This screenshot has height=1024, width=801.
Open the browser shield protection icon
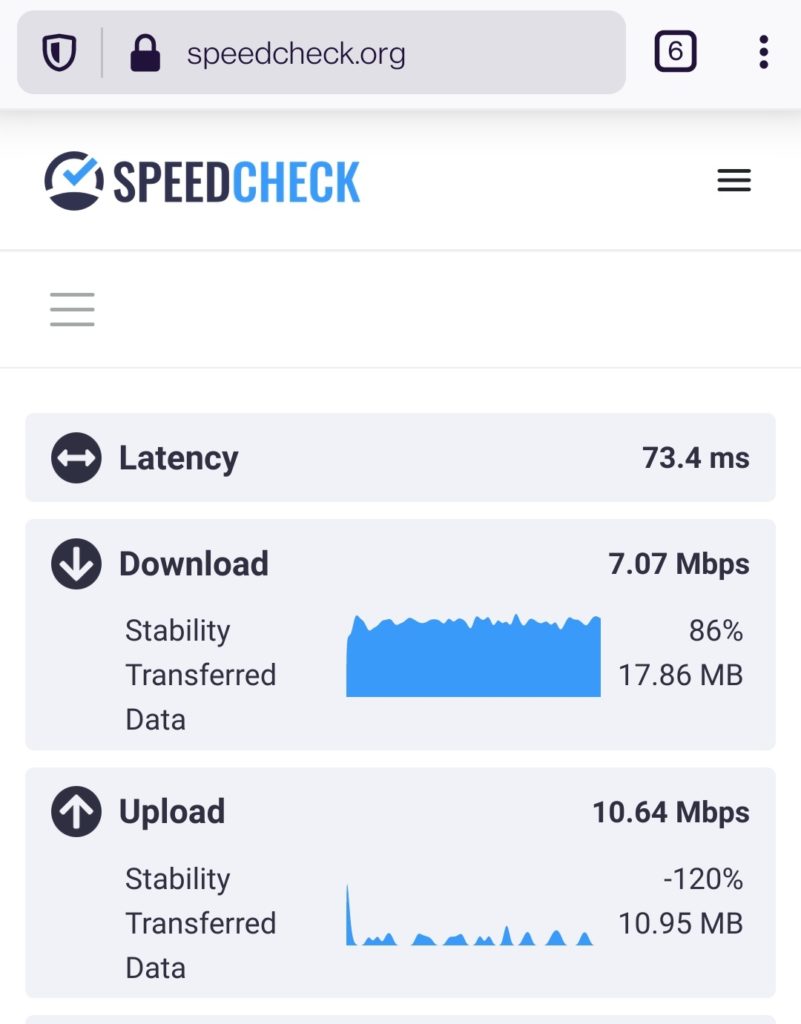coord(60,53)
